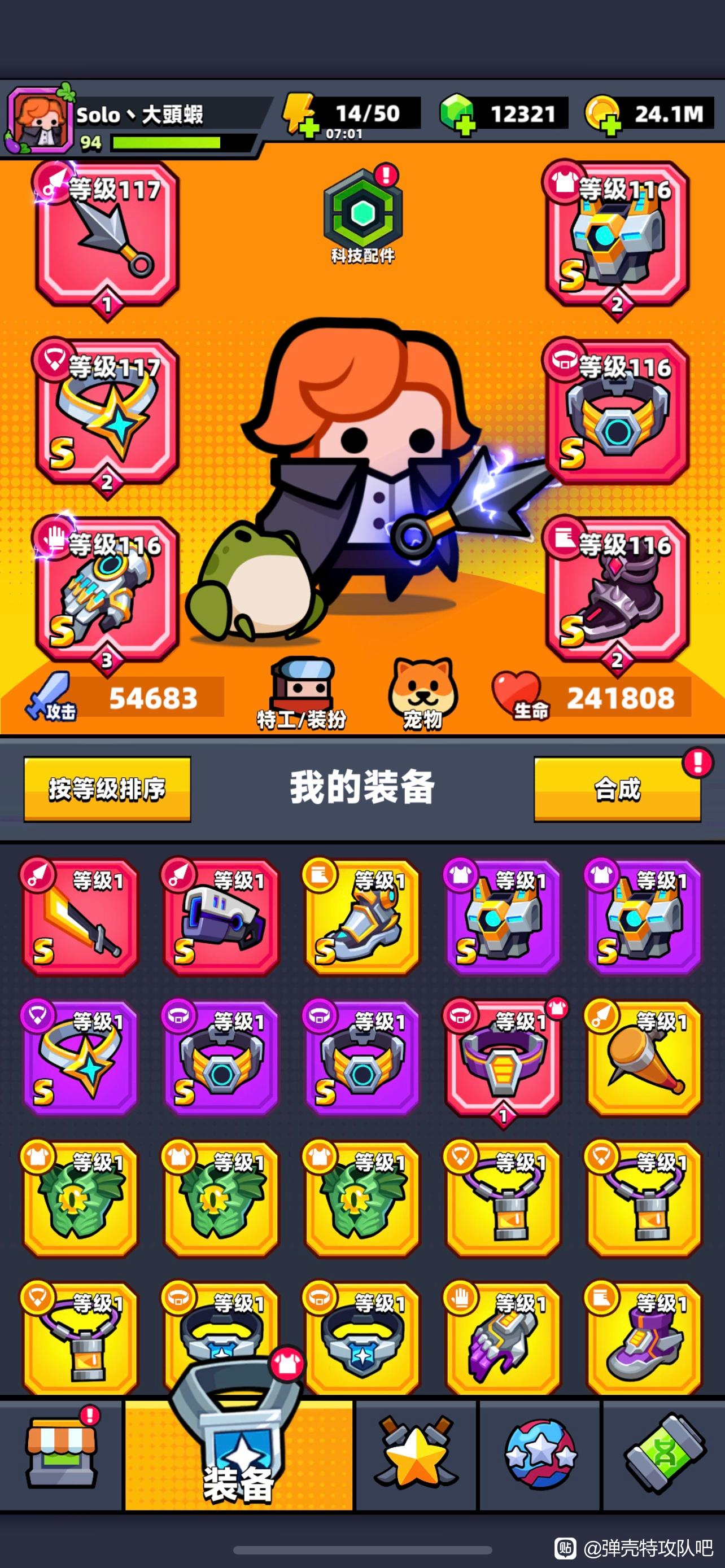Viewport: 725px width, 1568px height.
Task: Select equipped kunai weapon level 117
Action: coord(108,233)
